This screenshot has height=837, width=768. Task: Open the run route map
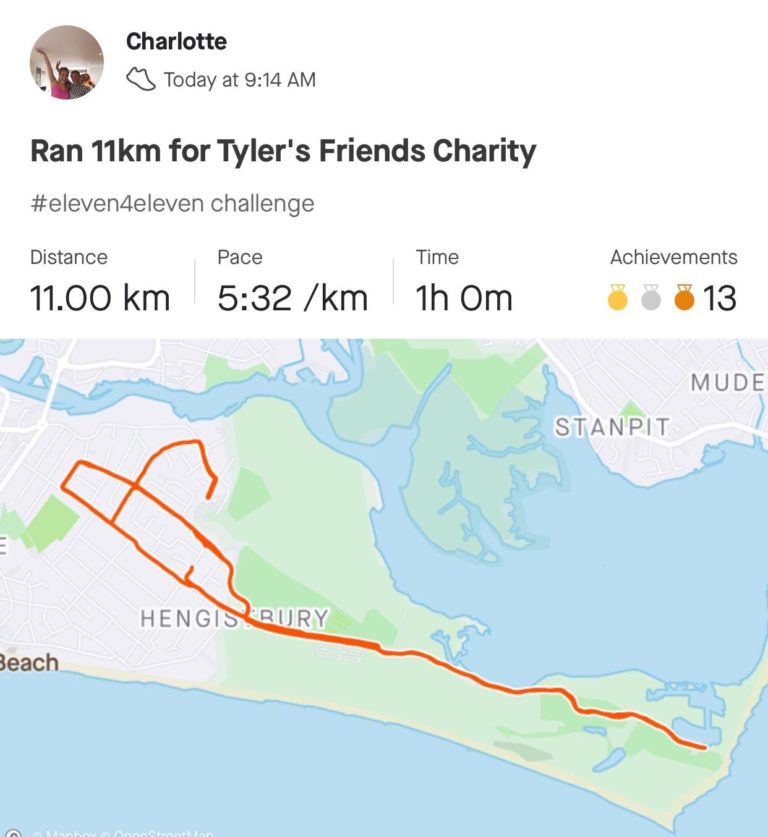(384, 587)
